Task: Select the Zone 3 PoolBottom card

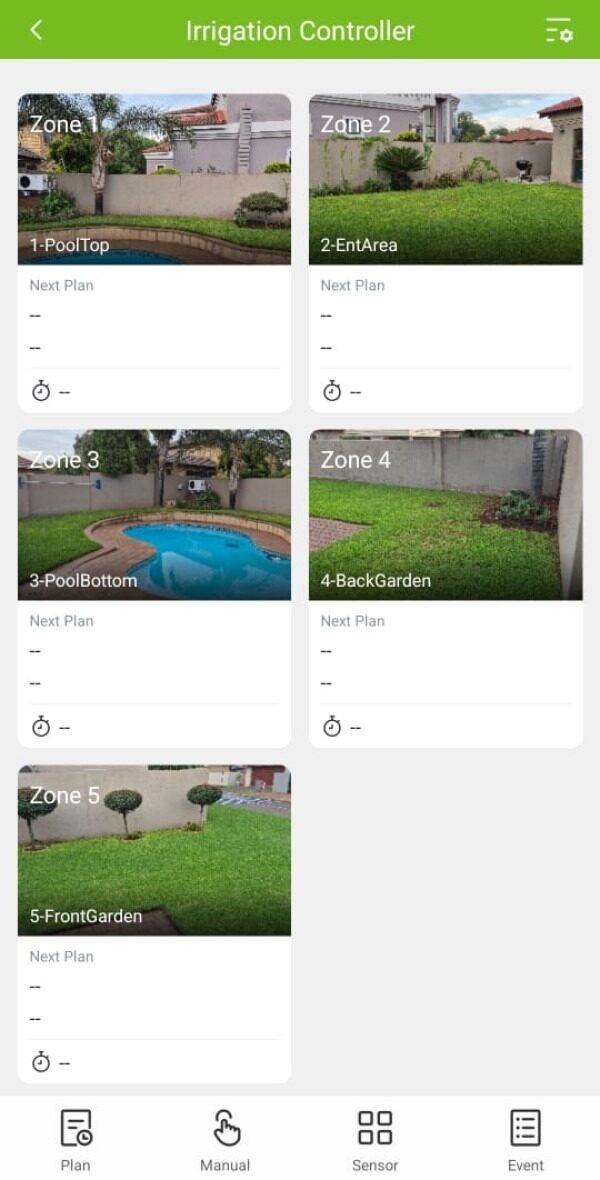Action: point(154,515)
